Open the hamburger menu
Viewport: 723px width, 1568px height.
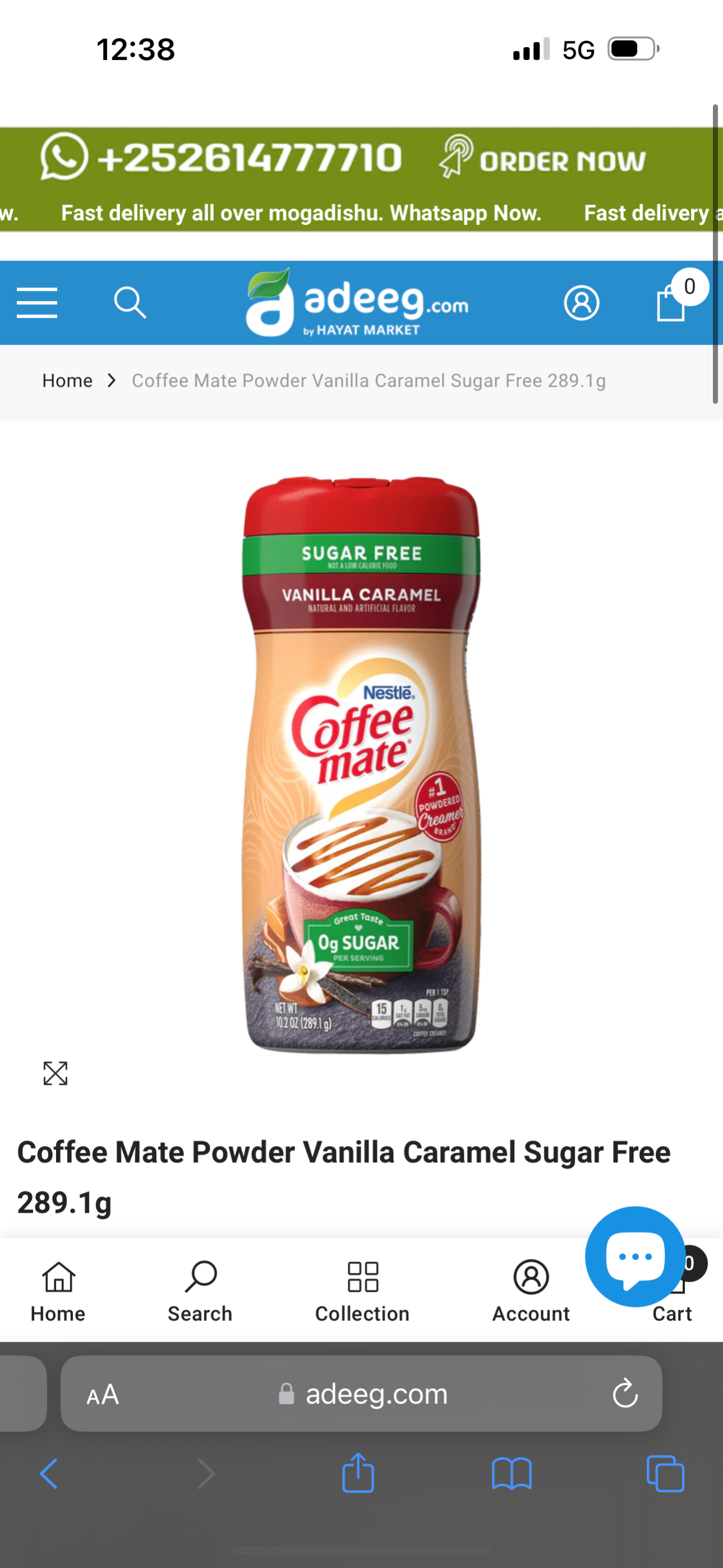37,302
